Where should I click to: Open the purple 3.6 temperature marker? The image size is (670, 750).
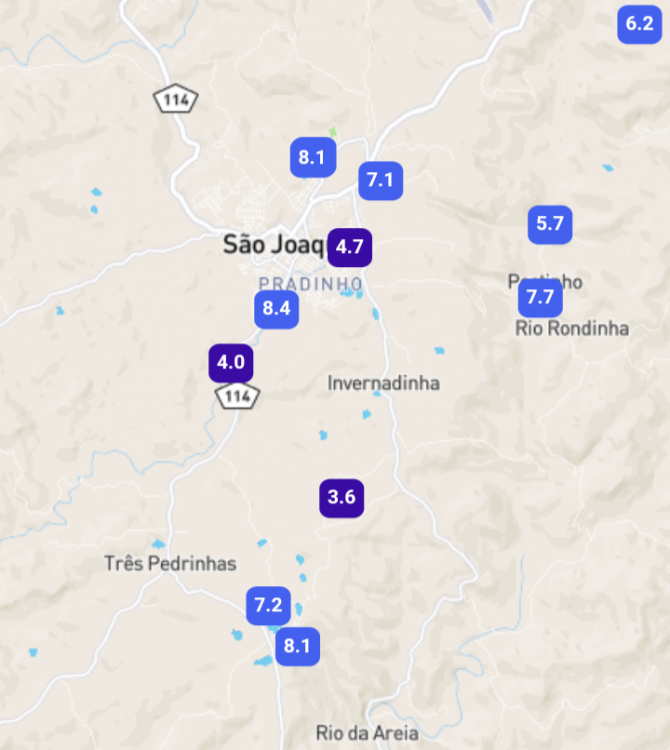click(342, 498)
